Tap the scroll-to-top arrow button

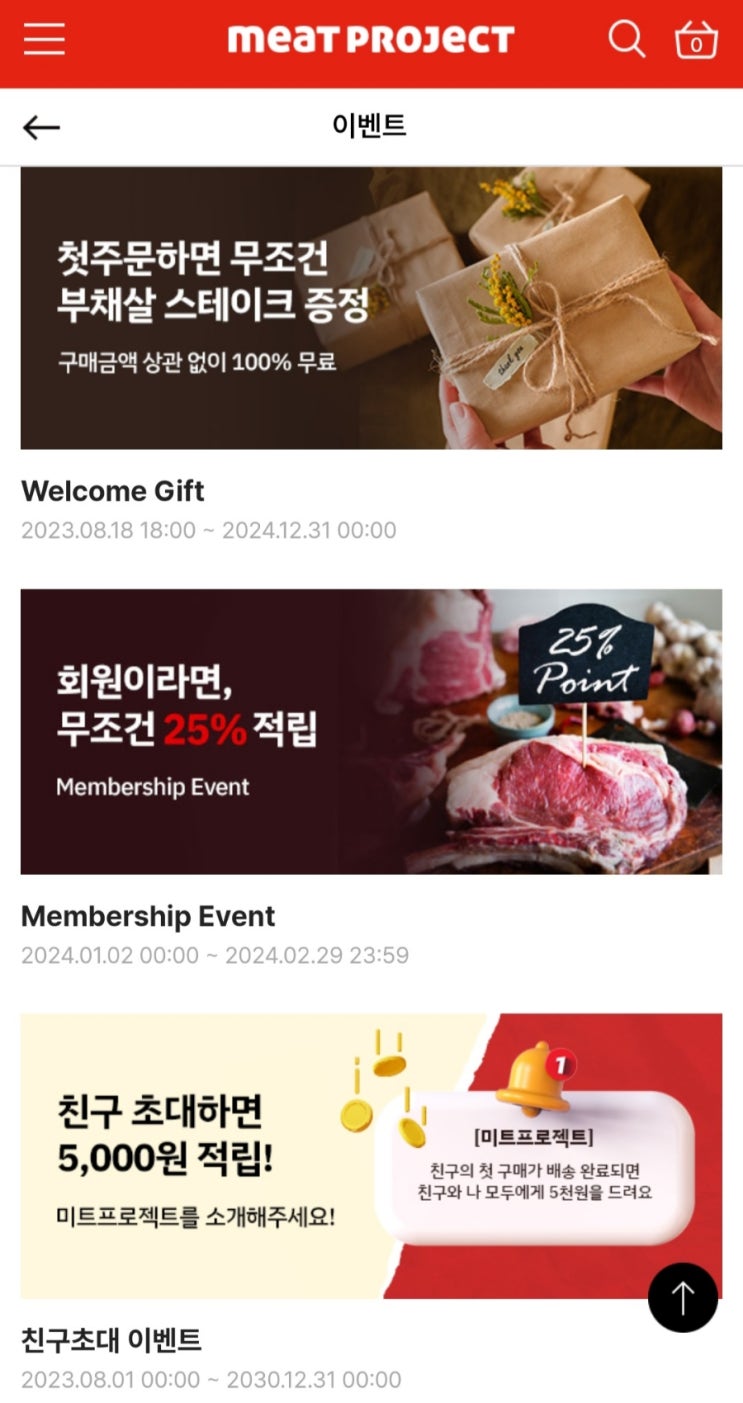(x=683, y=1298)
